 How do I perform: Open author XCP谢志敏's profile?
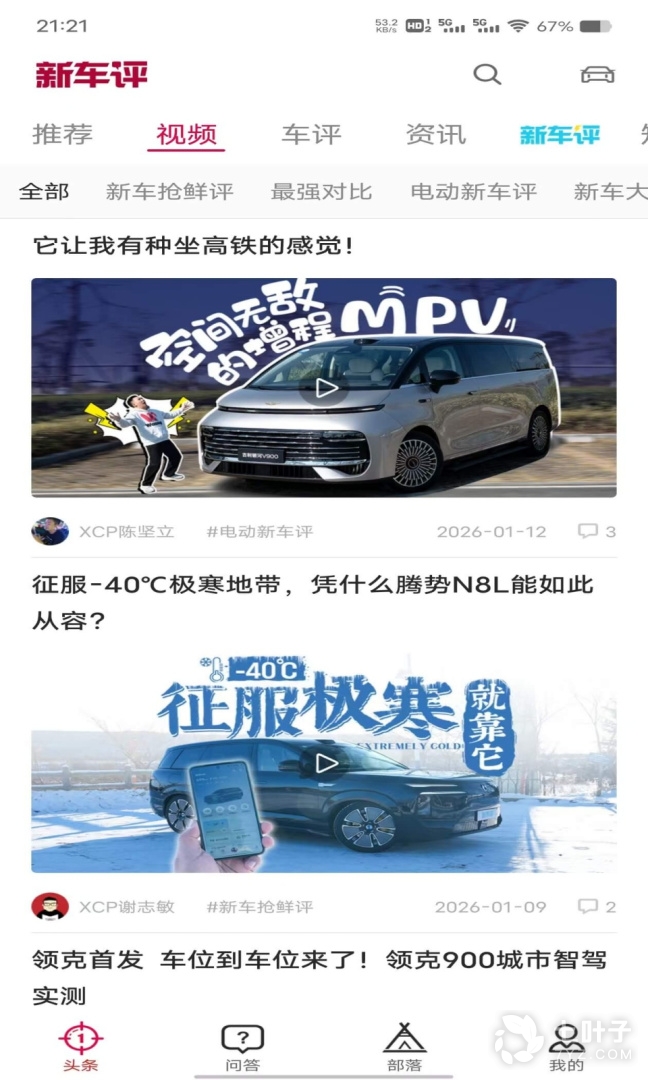point(126,907)
